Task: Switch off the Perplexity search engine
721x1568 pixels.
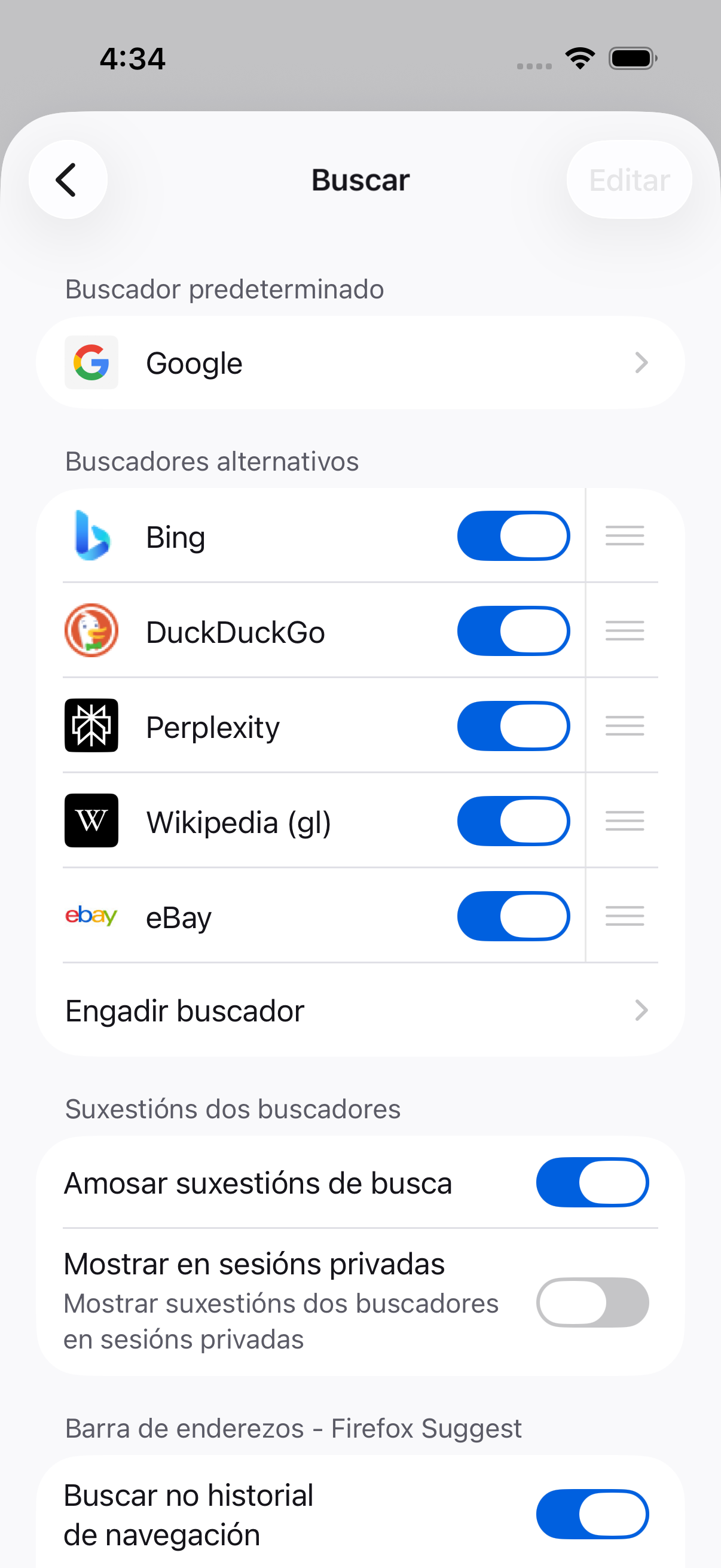Action: click(513, 726)
